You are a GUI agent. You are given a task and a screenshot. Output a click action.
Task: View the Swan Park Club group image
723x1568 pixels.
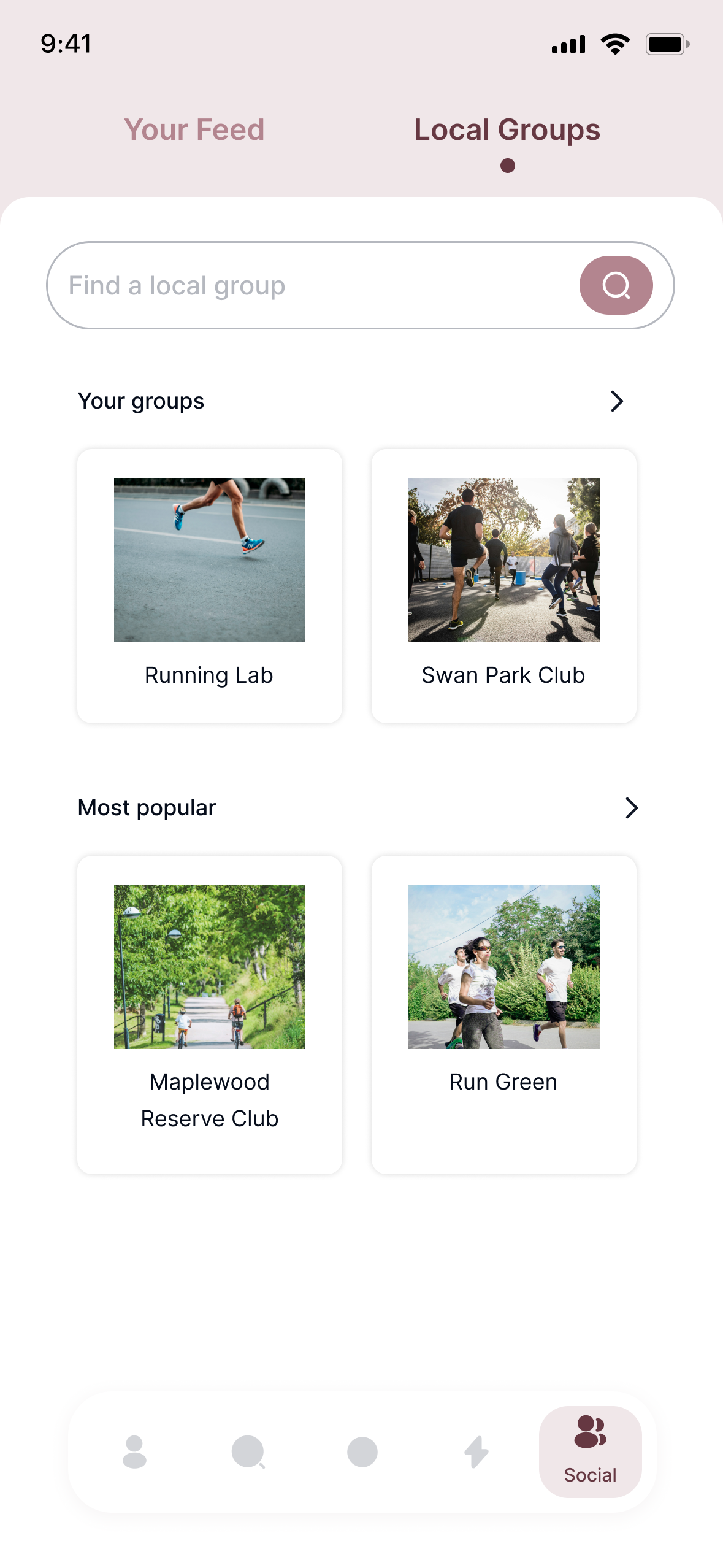tap(503, 558)
